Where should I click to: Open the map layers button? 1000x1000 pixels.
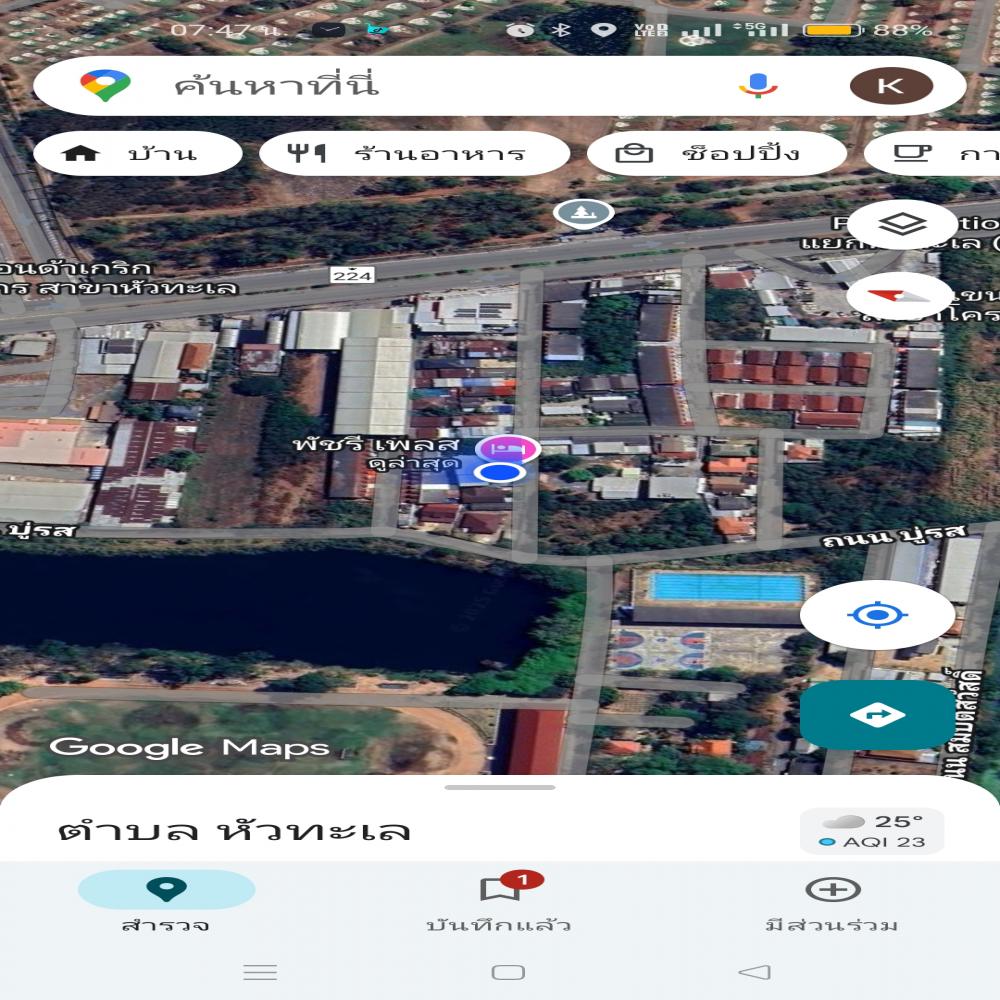pos(902,225)
